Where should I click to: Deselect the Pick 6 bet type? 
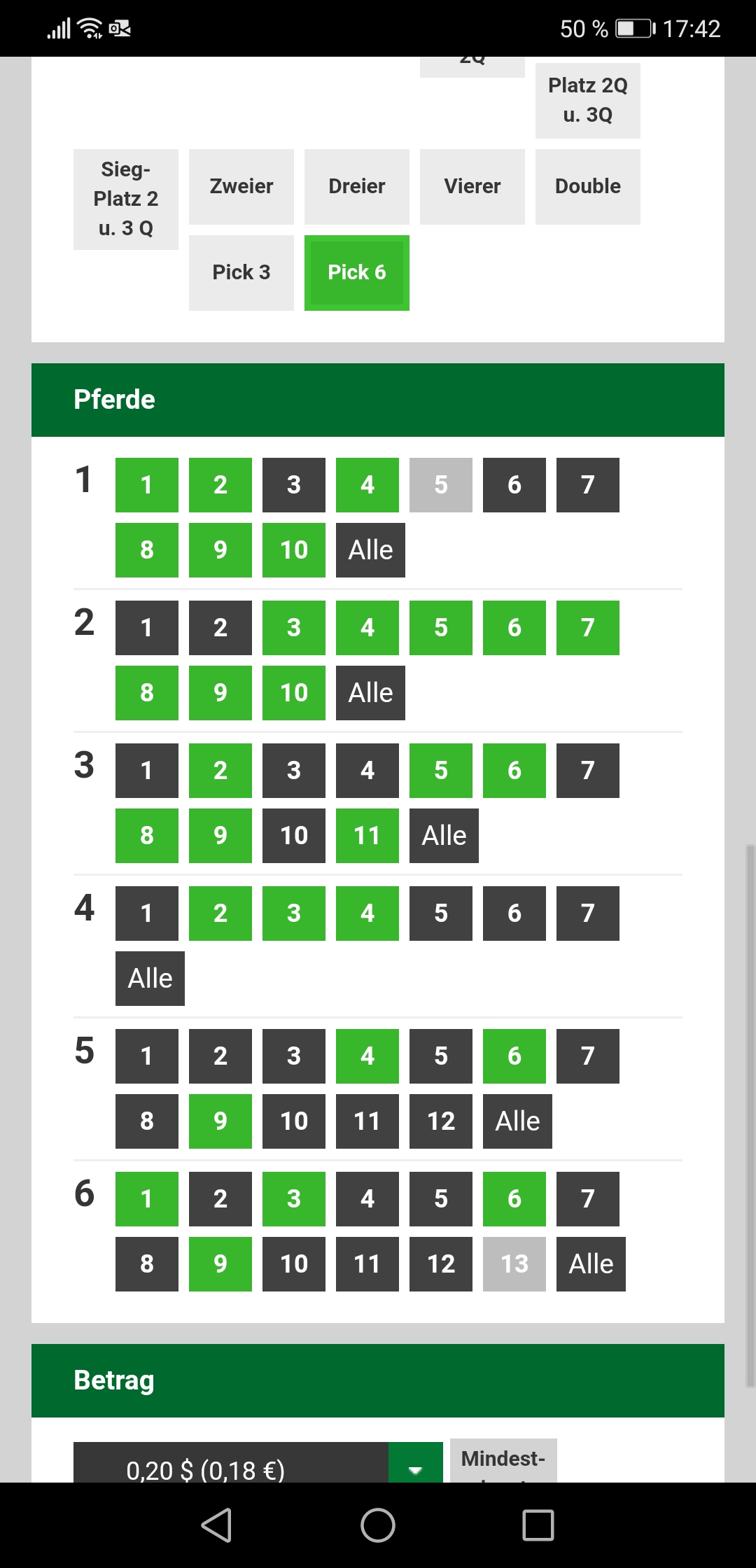[357, 272]
